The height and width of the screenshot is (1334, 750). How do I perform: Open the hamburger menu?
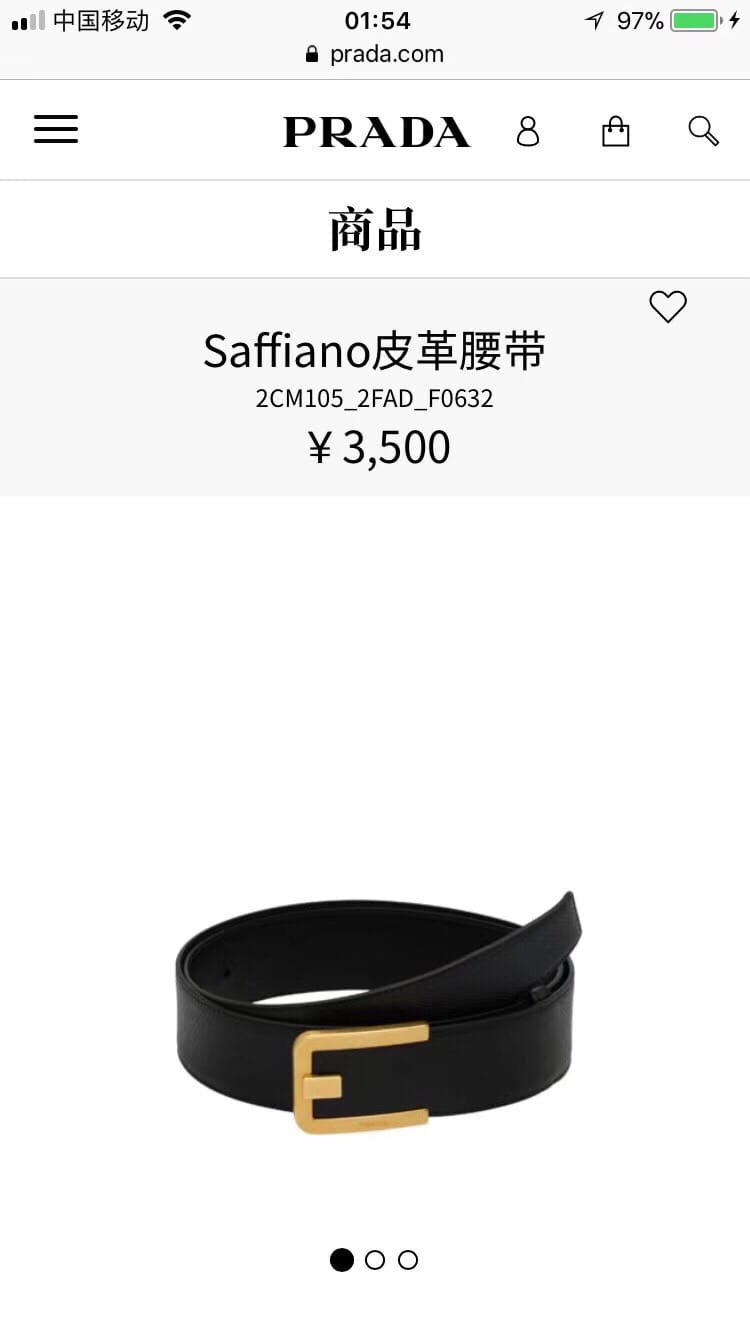[x=56, y=130]
